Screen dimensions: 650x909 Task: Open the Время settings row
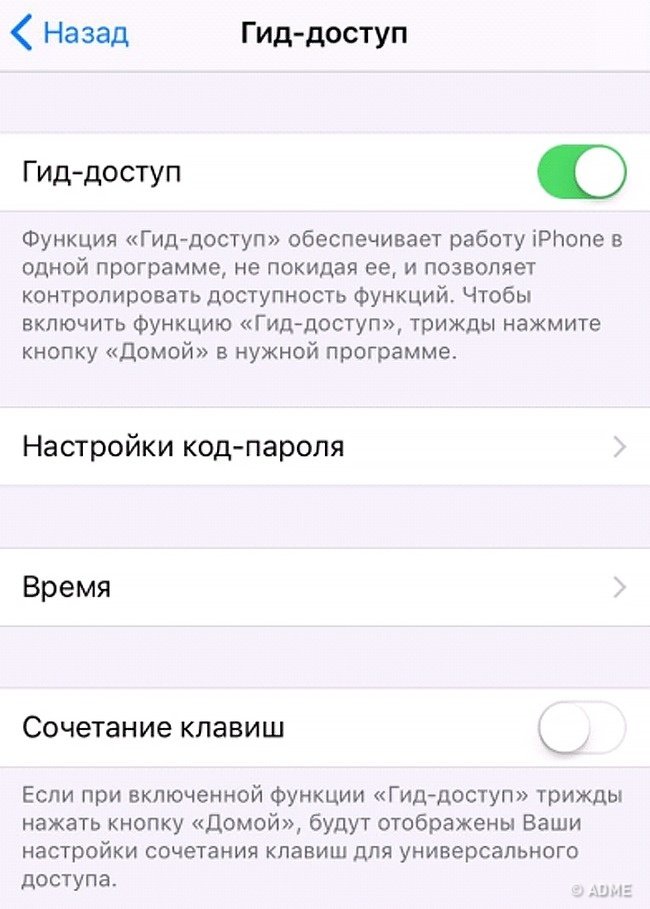coord(324,587)
